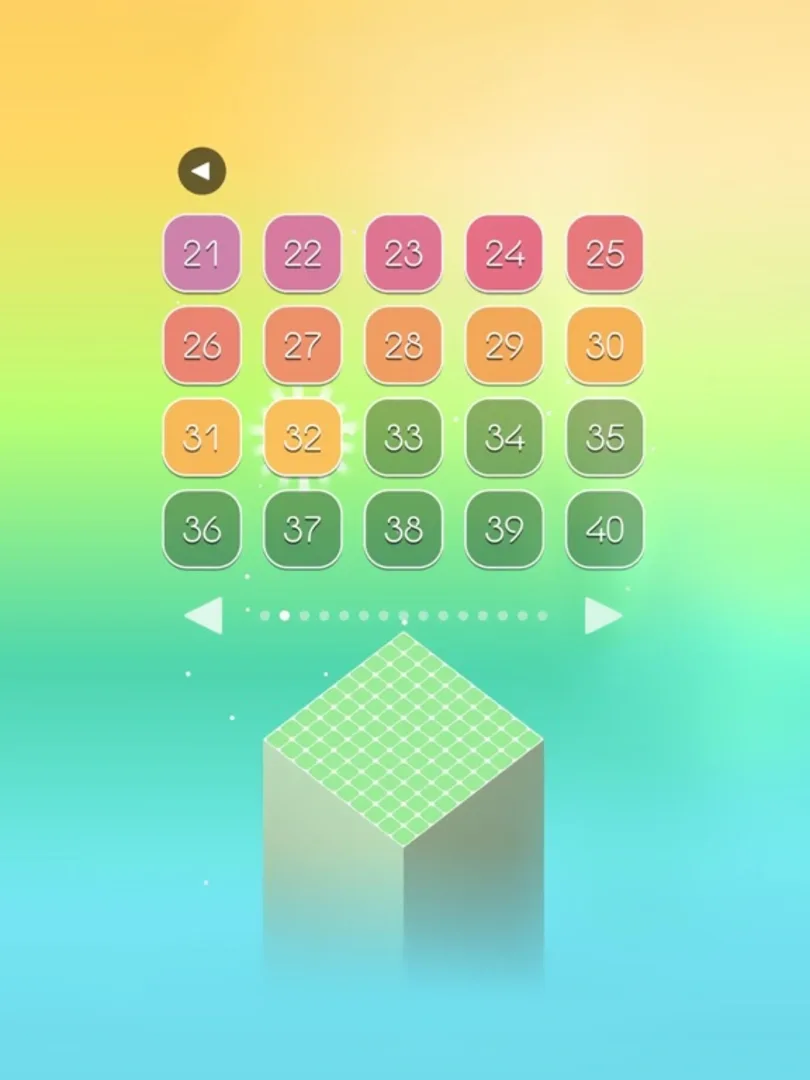This screenshot has width=810, height=1080.
Task: Go to next level page arrow
Action: [x=602, y=616]
